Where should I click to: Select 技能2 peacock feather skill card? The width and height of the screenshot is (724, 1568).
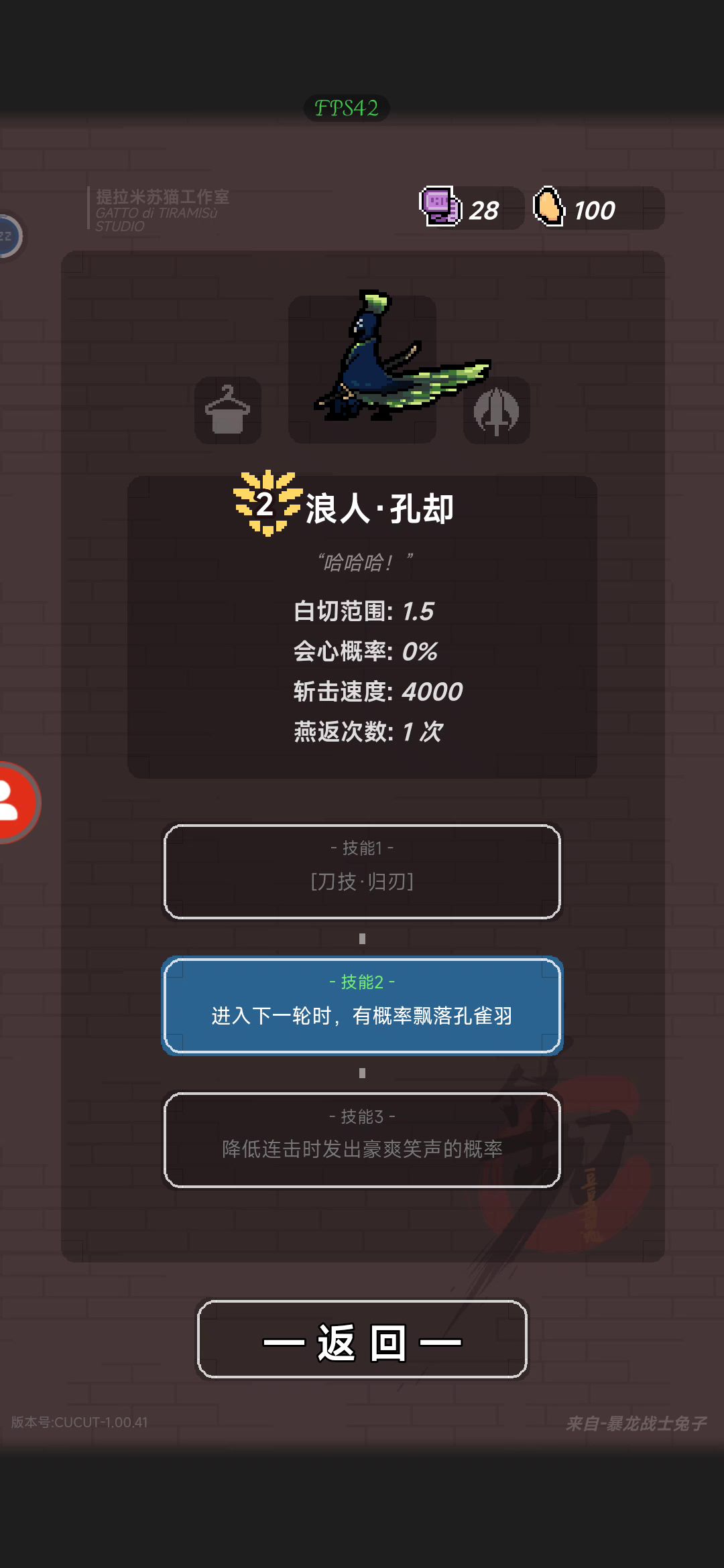362,1005
